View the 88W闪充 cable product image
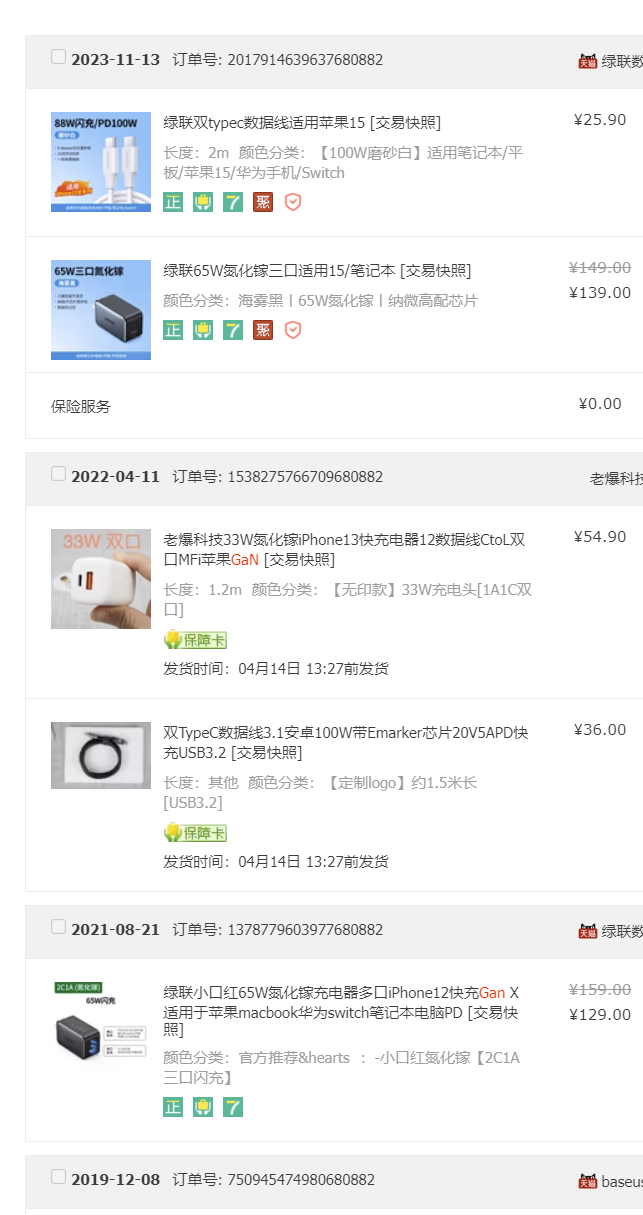 pyautogui.click(x=101, y=162)
